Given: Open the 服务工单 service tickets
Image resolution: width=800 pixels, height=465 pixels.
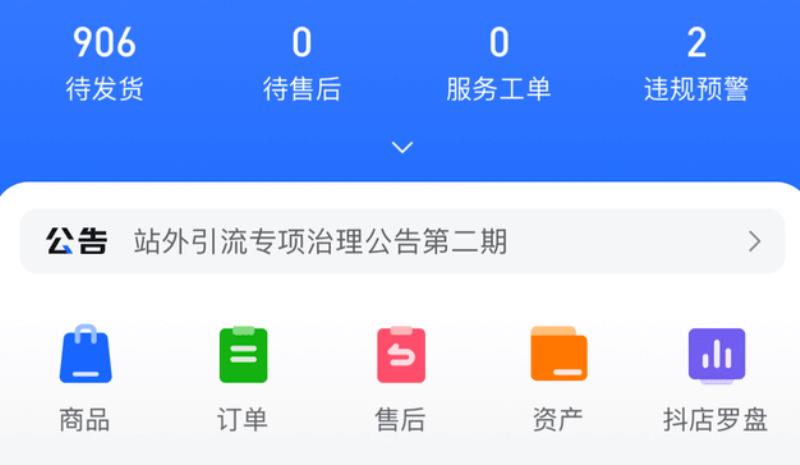Looking at the screenshot, I should (498, 65).
